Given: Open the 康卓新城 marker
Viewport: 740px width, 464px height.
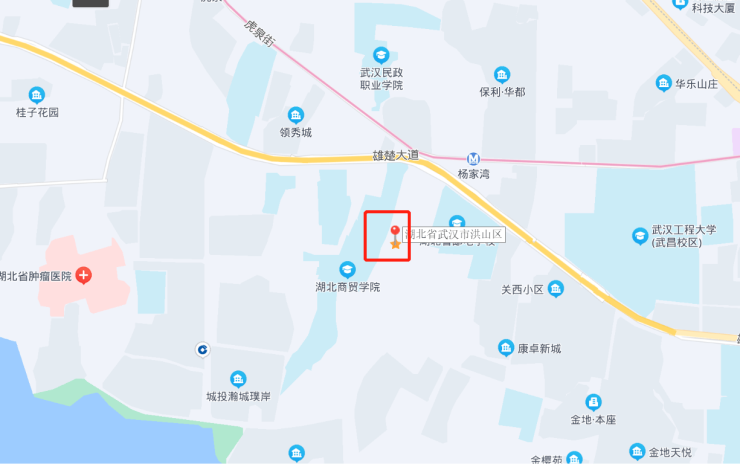Looking at the screenshot, I should [x=506, y=348].
